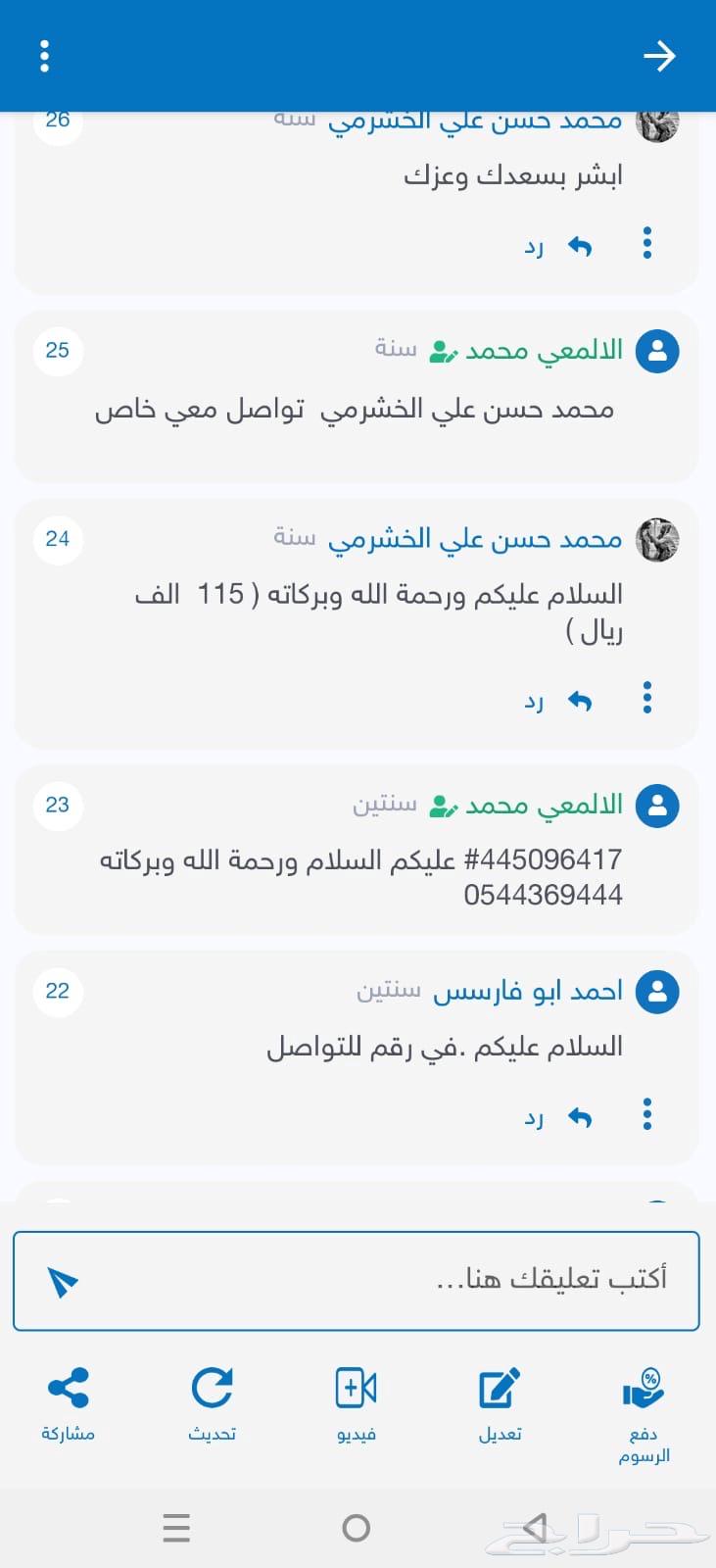Open the recent apps view

(176, 1527)
